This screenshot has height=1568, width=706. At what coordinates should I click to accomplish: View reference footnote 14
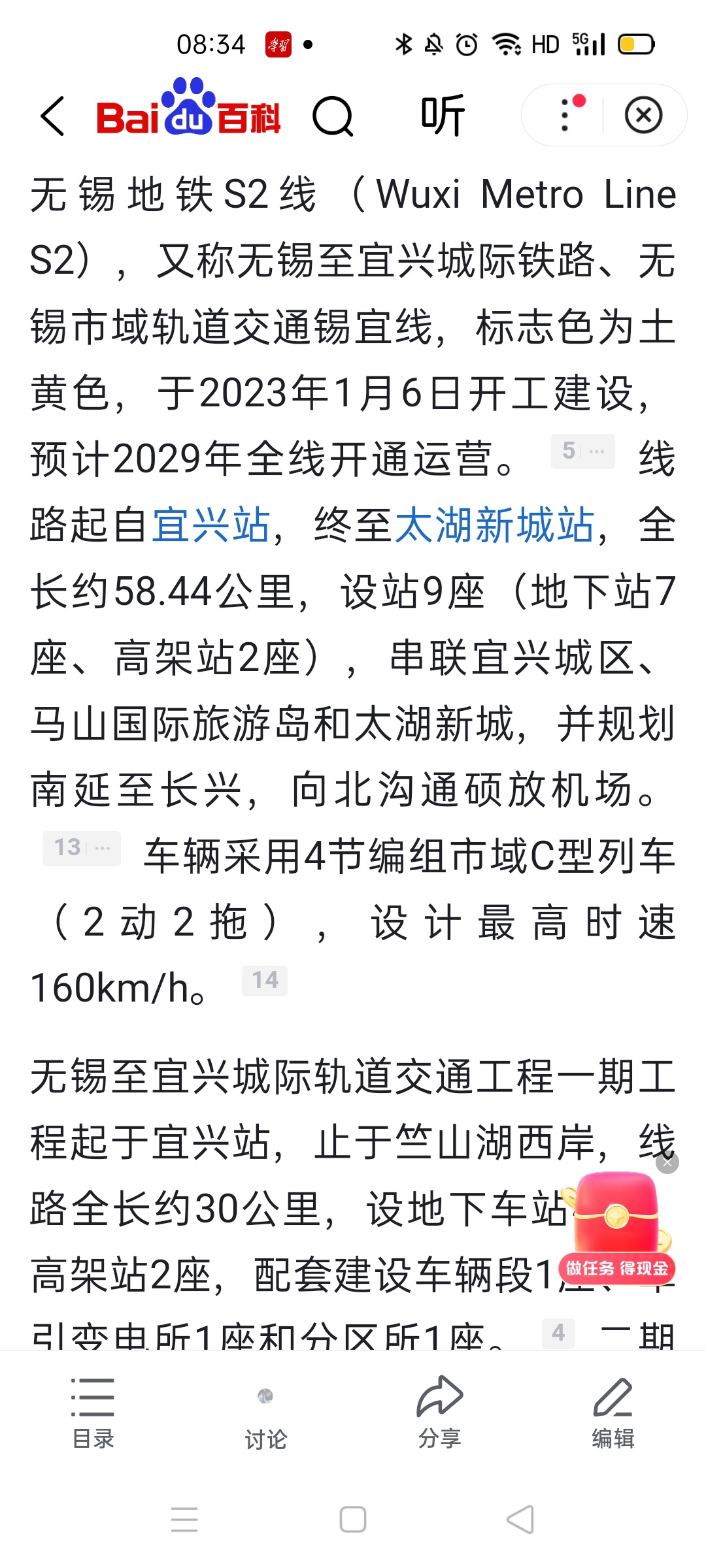point(265,981)
